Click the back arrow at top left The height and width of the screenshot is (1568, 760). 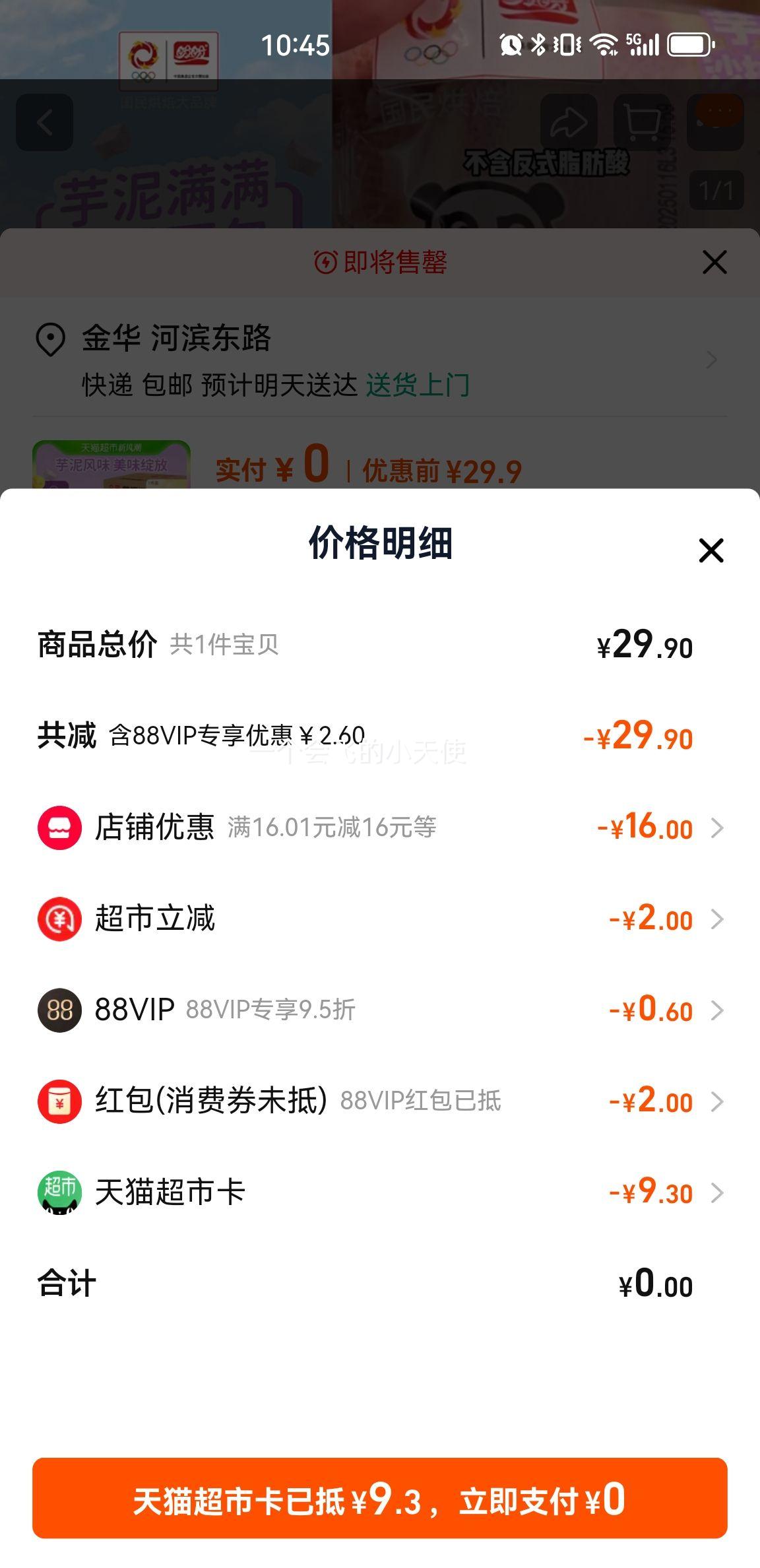tap(45, 123)
